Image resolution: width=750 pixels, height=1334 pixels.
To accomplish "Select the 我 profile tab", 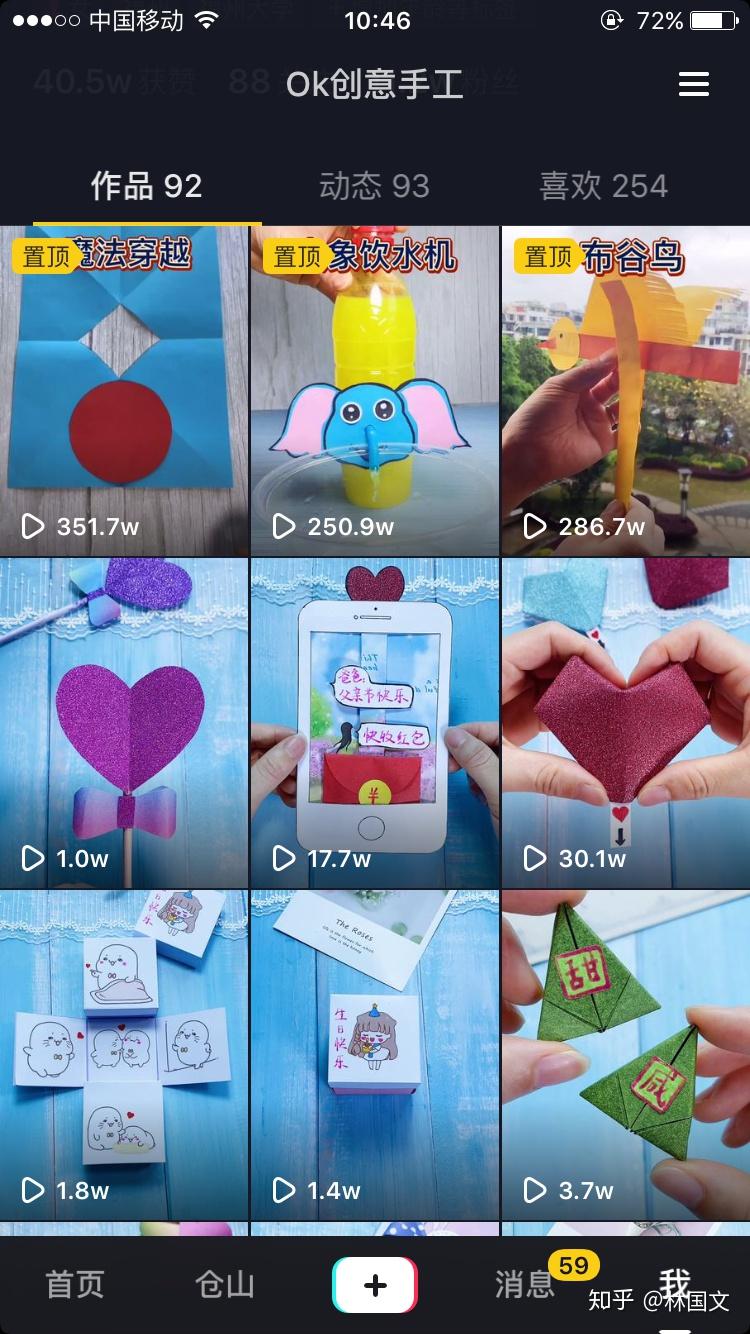I will [675, 1284].
